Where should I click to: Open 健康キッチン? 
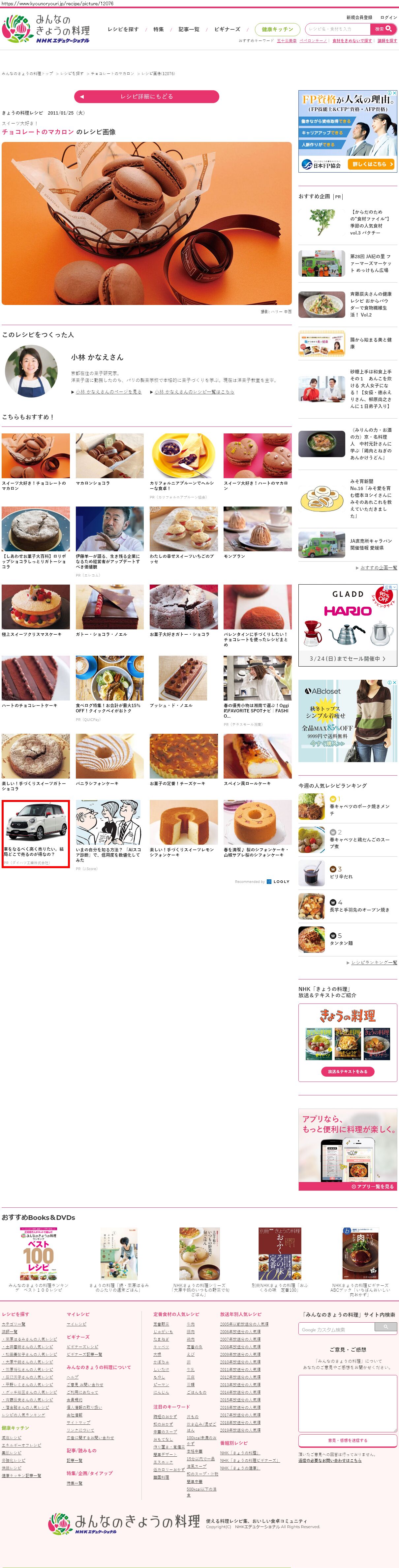(277, 29)
